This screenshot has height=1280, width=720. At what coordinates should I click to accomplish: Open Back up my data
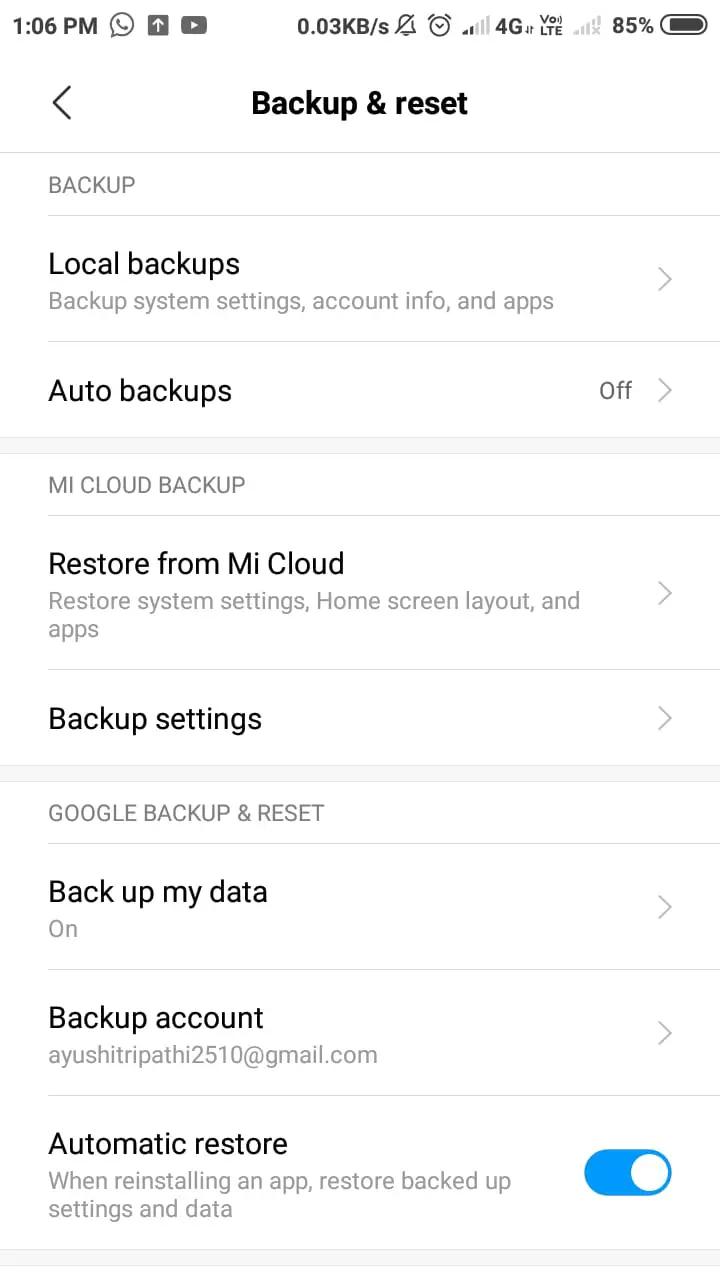(x=360, y=907)
